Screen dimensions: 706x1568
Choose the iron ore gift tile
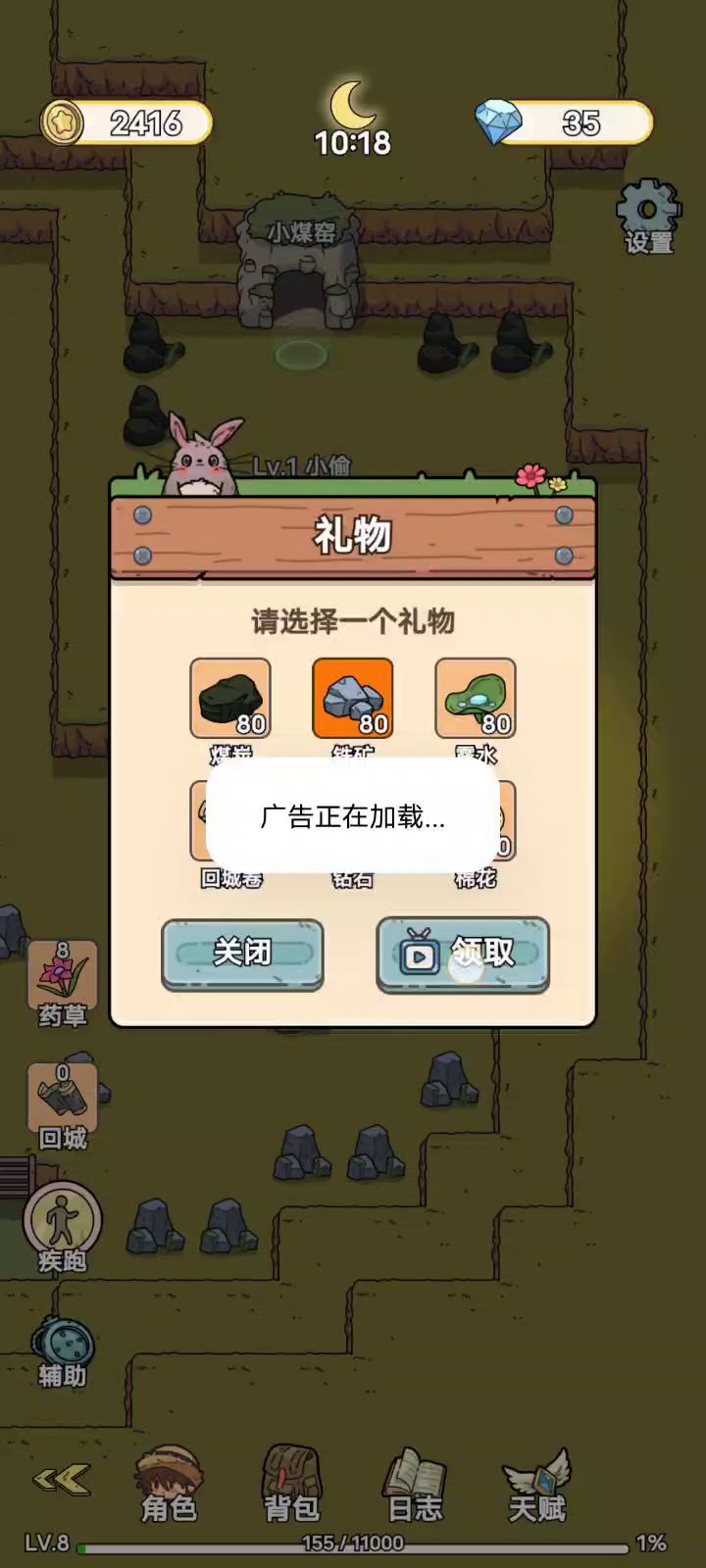(353, 699)
